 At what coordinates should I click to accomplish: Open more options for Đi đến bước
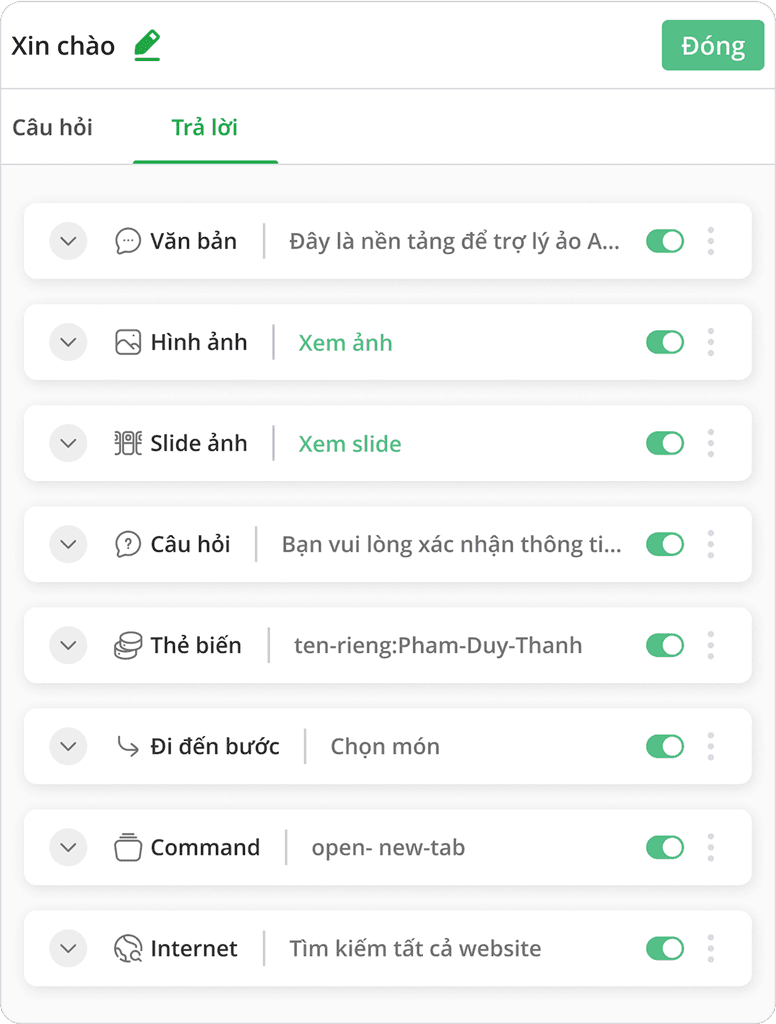coord(711,746)
